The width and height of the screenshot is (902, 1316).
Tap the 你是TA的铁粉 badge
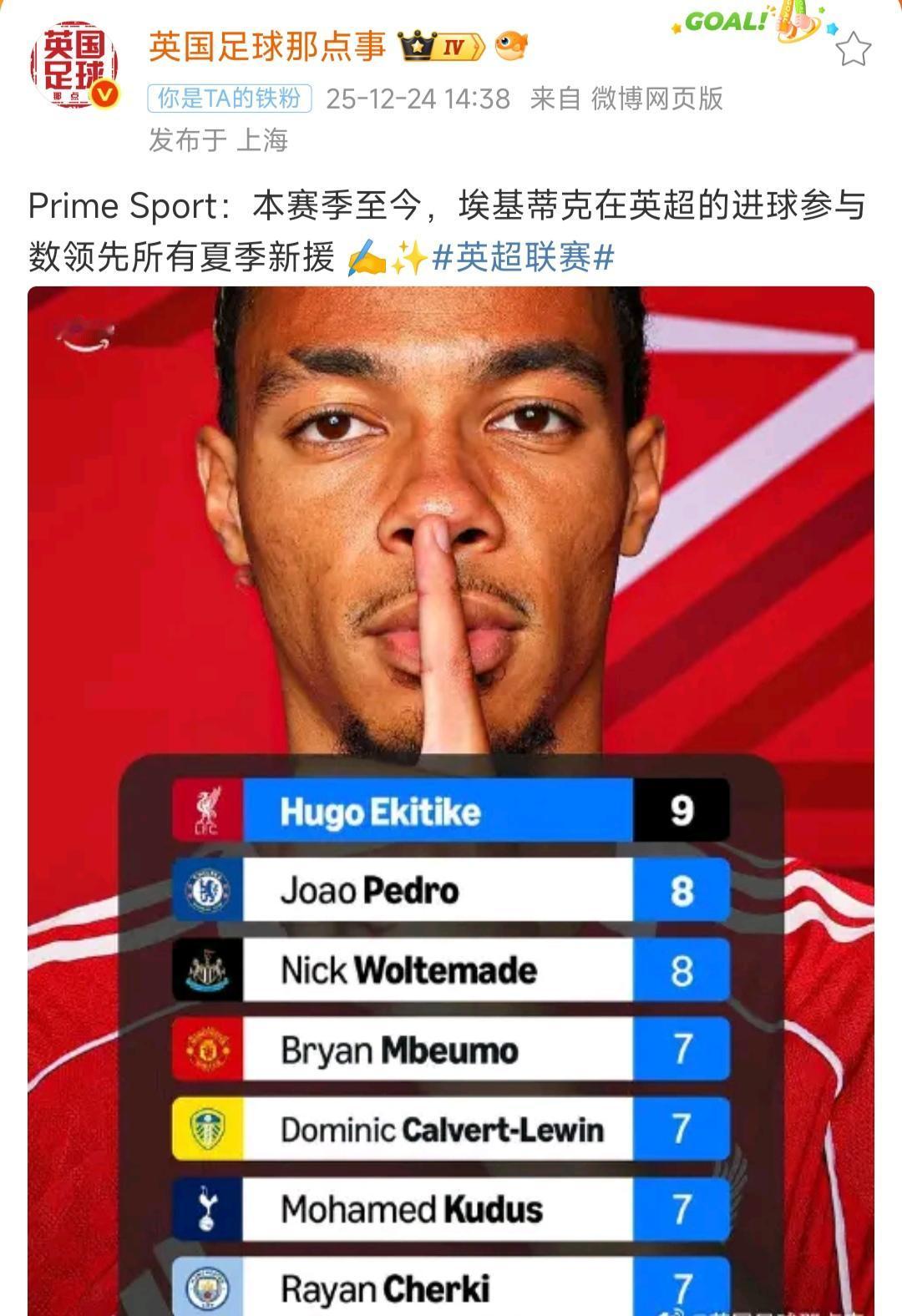pos(230,99)
